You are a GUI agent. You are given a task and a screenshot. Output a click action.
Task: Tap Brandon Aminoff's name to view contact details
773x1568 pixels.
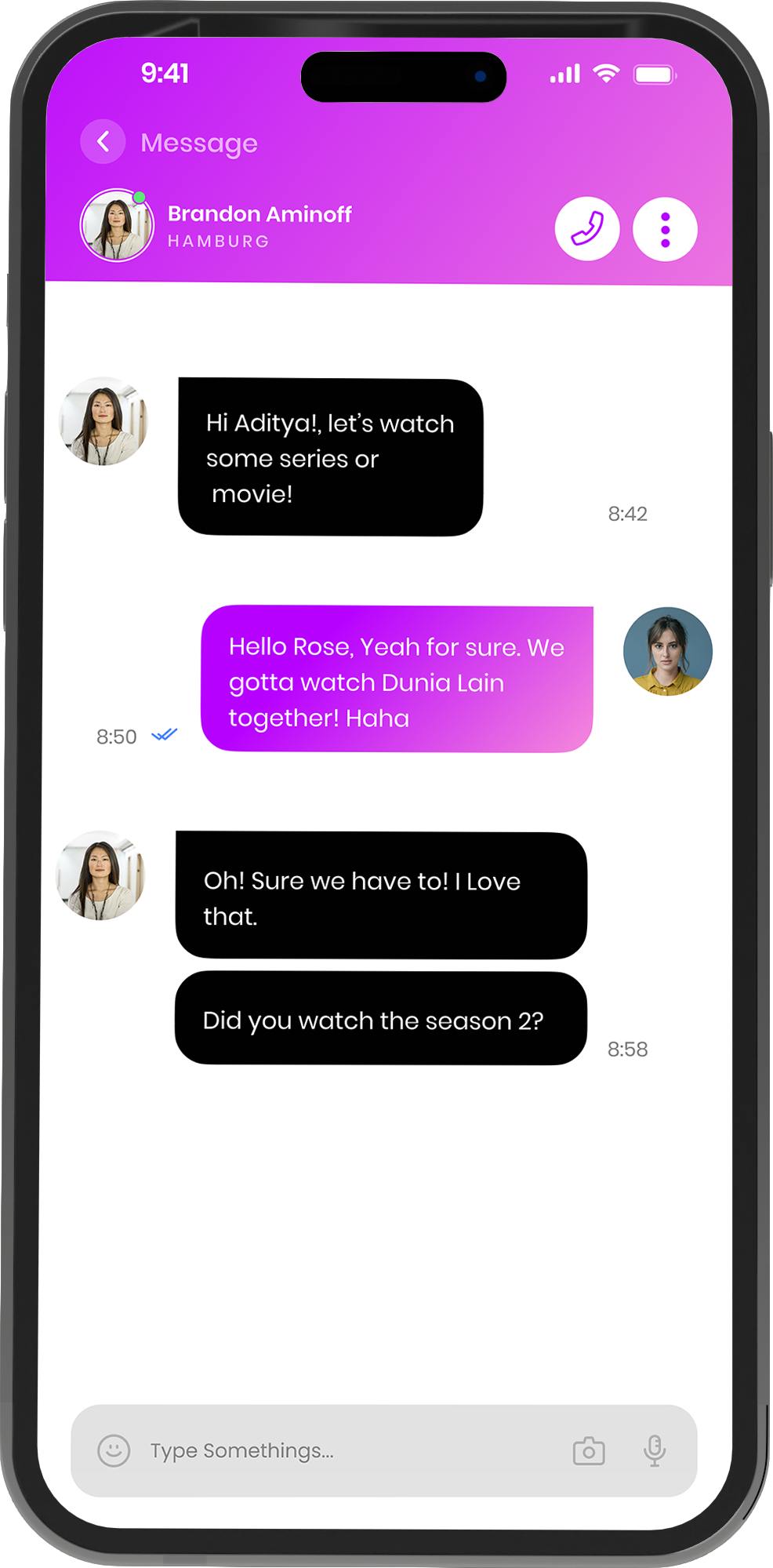coord(259,213)
